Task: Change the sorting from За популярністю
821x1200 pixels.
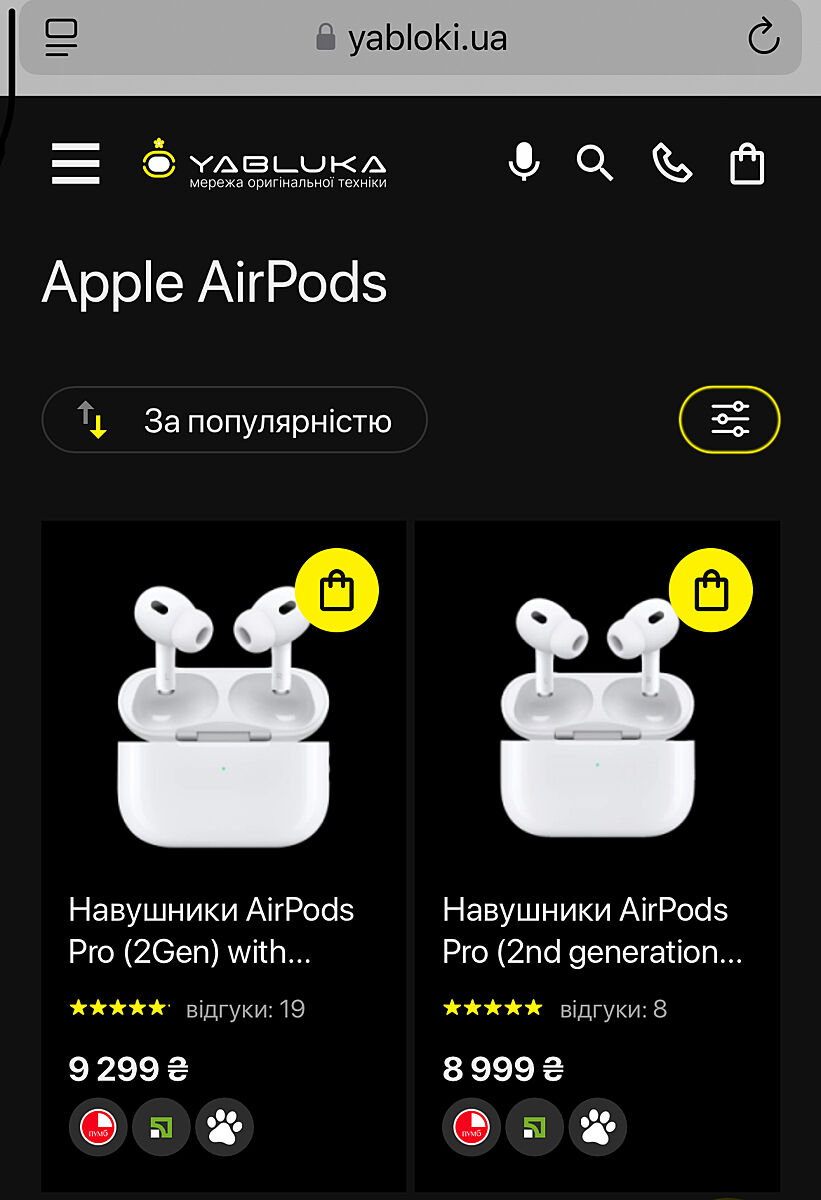Action: pyautogui.click(x=234, y=420)
